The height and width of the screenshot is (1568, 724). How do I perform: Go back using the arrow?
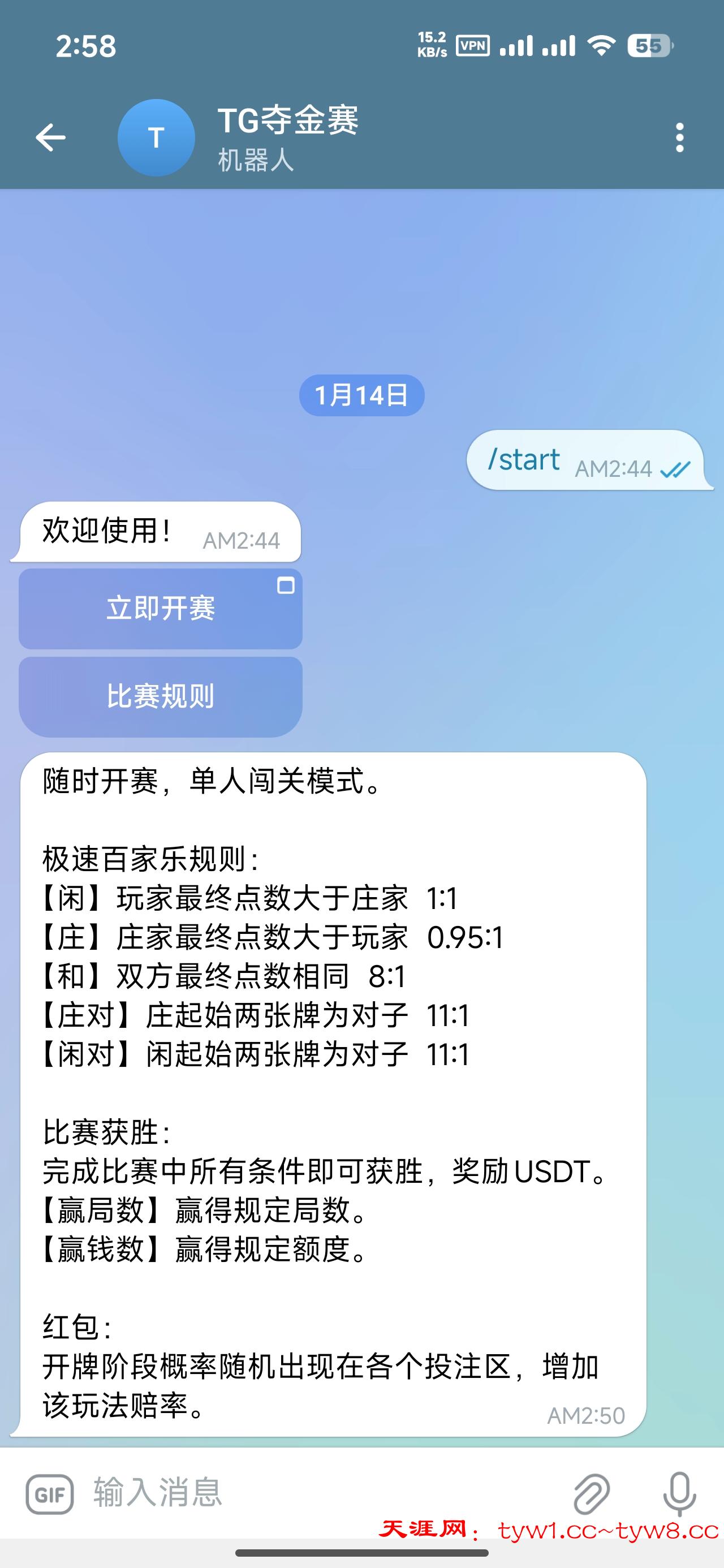[x=50, y=137]
